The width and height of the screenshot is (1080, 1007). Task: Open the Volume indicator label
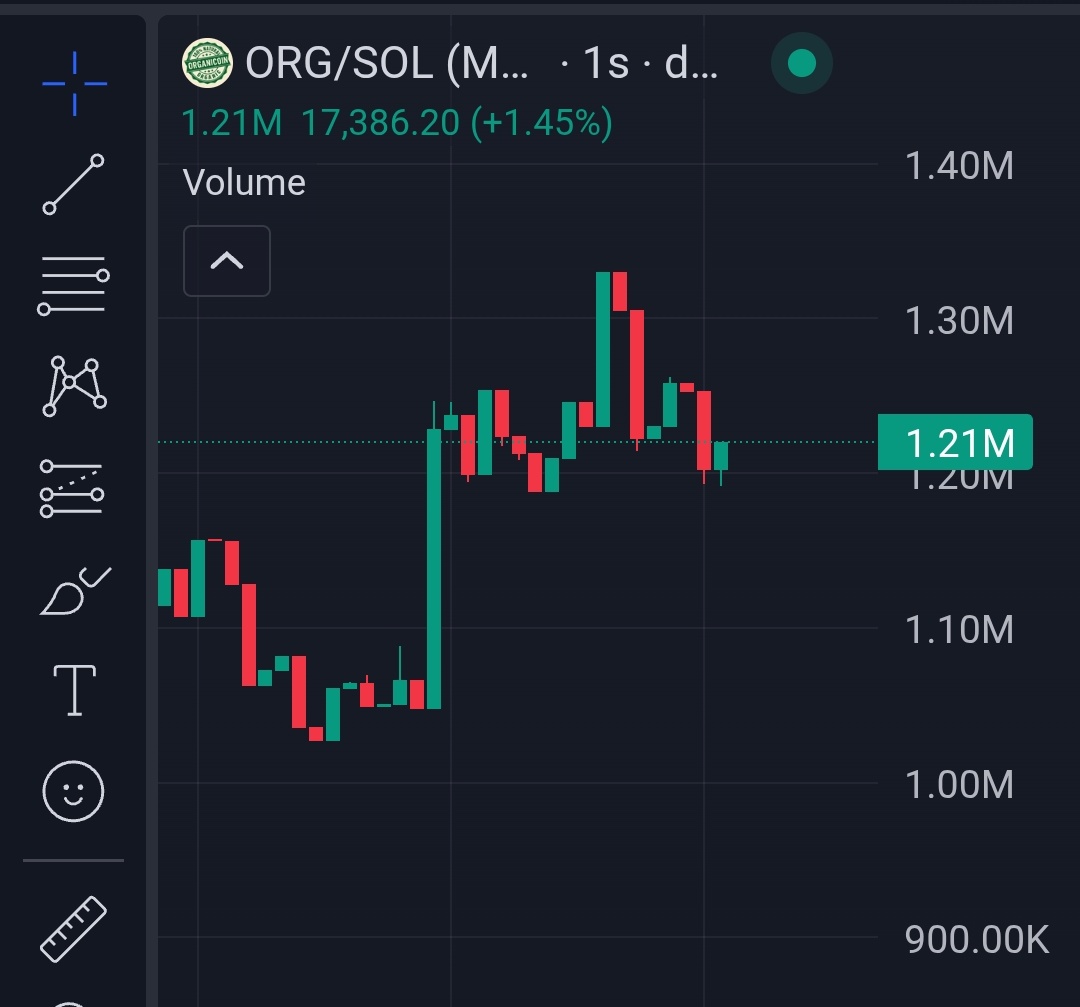(244, 183)
